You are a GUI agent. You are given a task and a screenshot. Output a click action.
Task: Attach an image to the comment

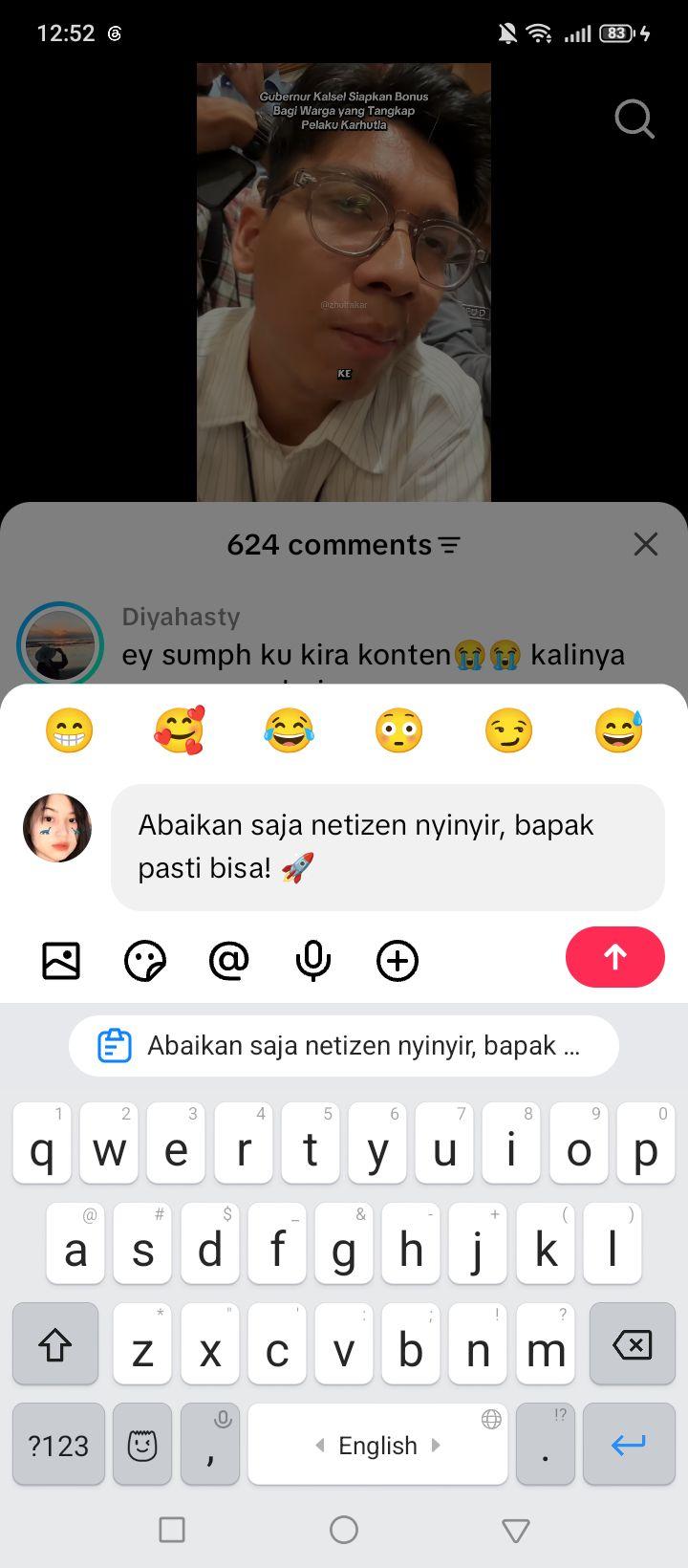click(61, 960)
